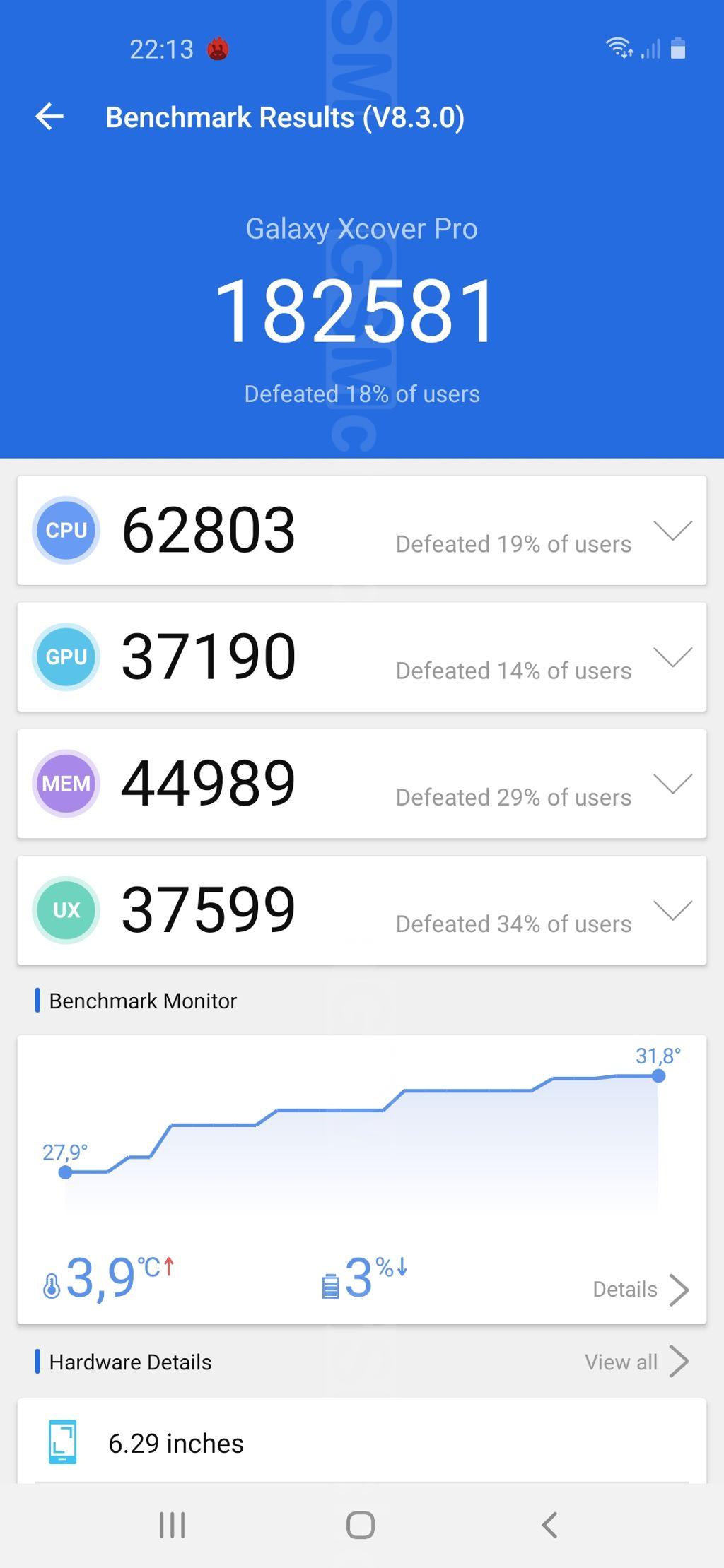Expand the UX score section

click(x=672, y=909)
